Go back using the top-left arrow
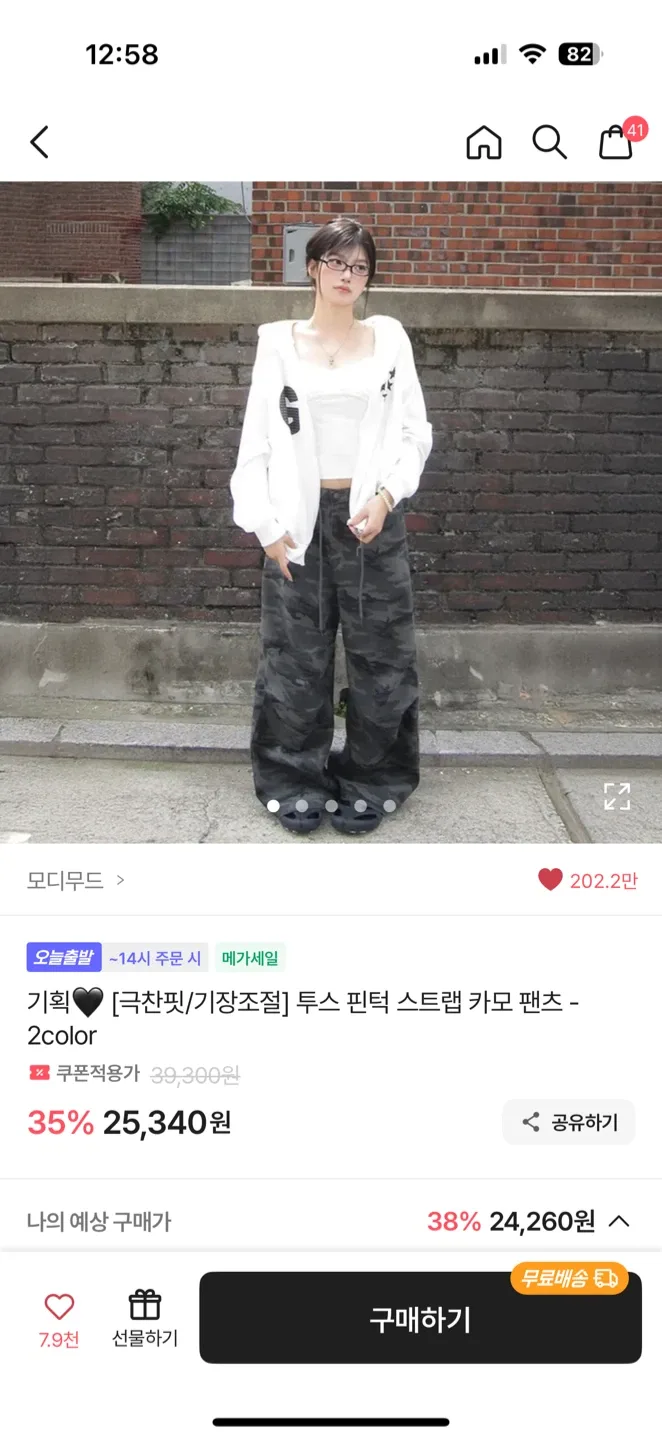The height and width of the screenshot is (1440, 662). point(39,143)
